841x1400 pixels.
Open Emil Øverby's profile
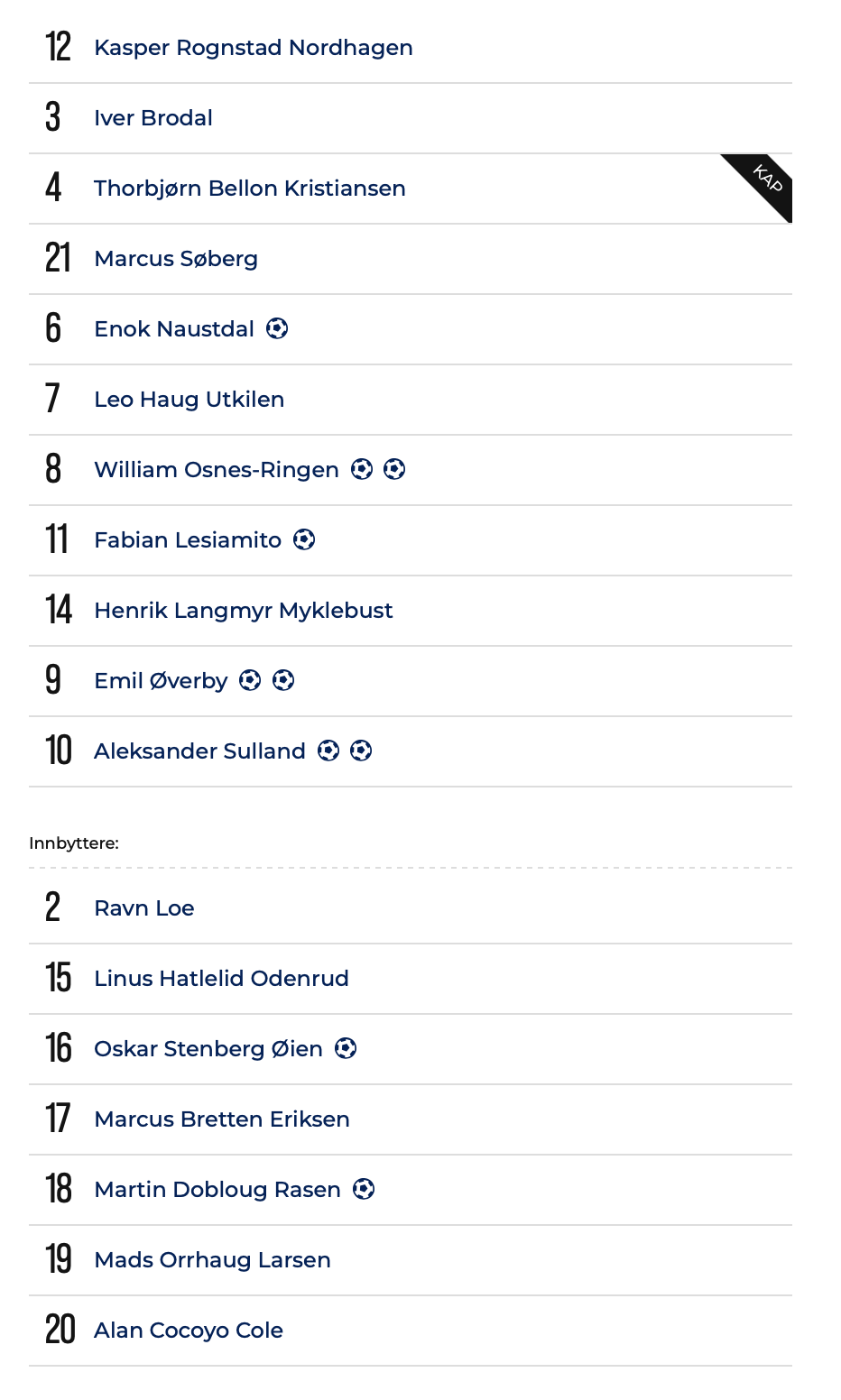pyautogui.click(x=161, y=681)
